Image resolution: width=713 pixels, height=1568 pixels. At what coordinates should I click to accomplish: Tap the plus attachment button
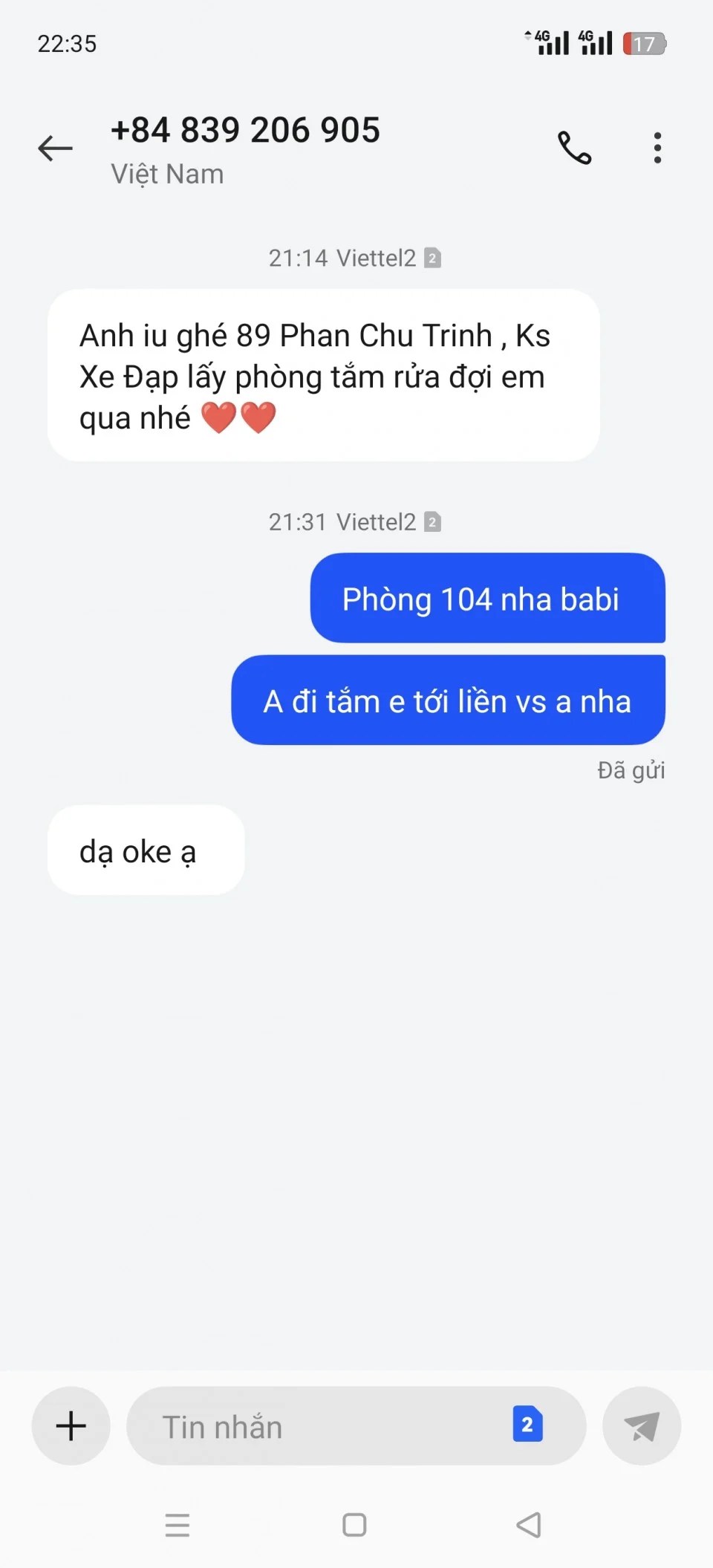click(x=71, y=1425)
